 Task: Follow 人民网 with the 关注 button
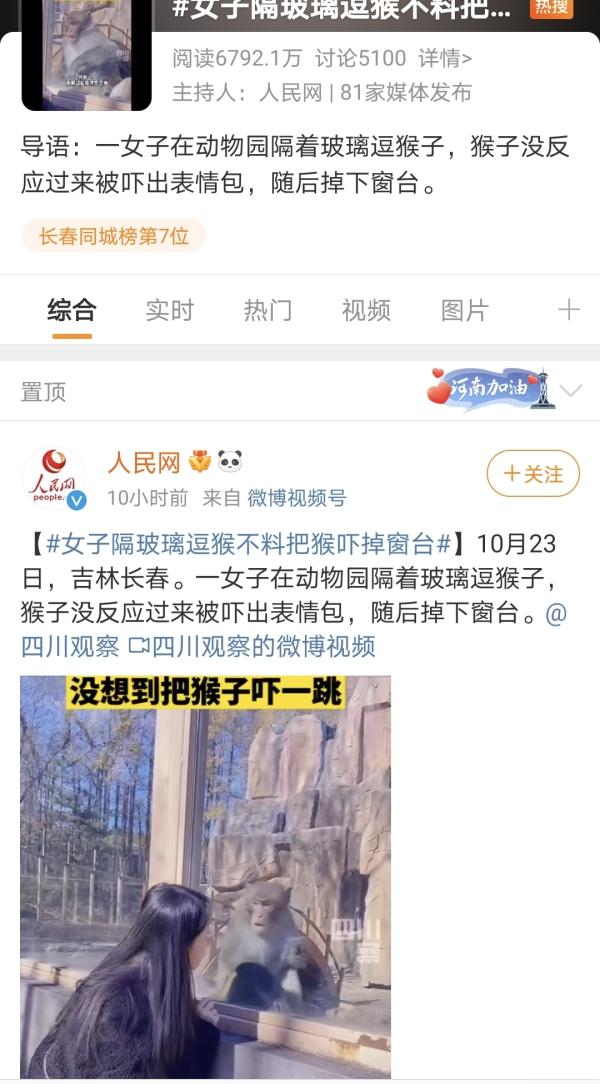(x=533, y=474)
